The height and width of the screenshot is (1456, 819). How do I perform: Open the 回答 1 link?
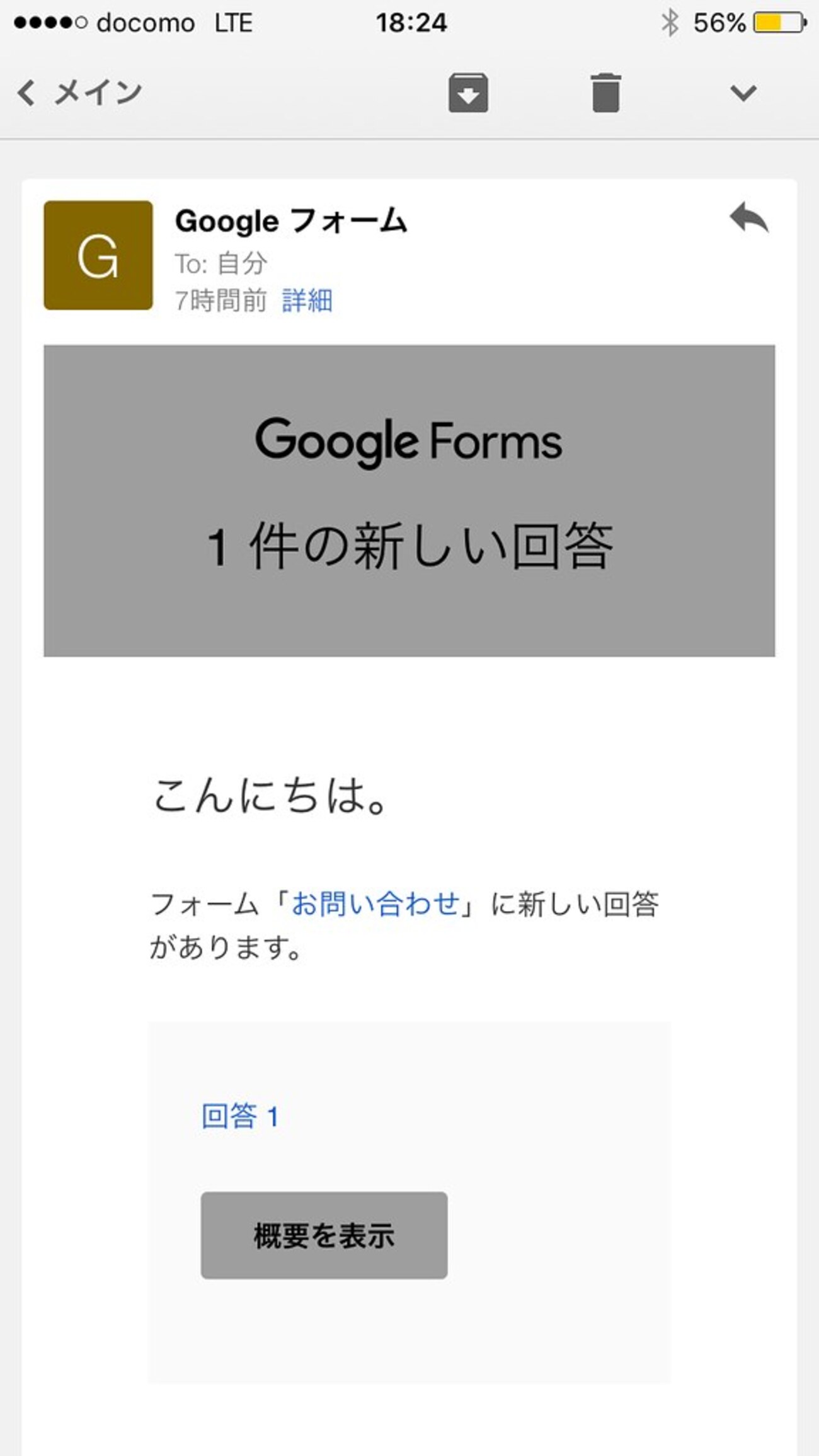[x=239, y=1116]
